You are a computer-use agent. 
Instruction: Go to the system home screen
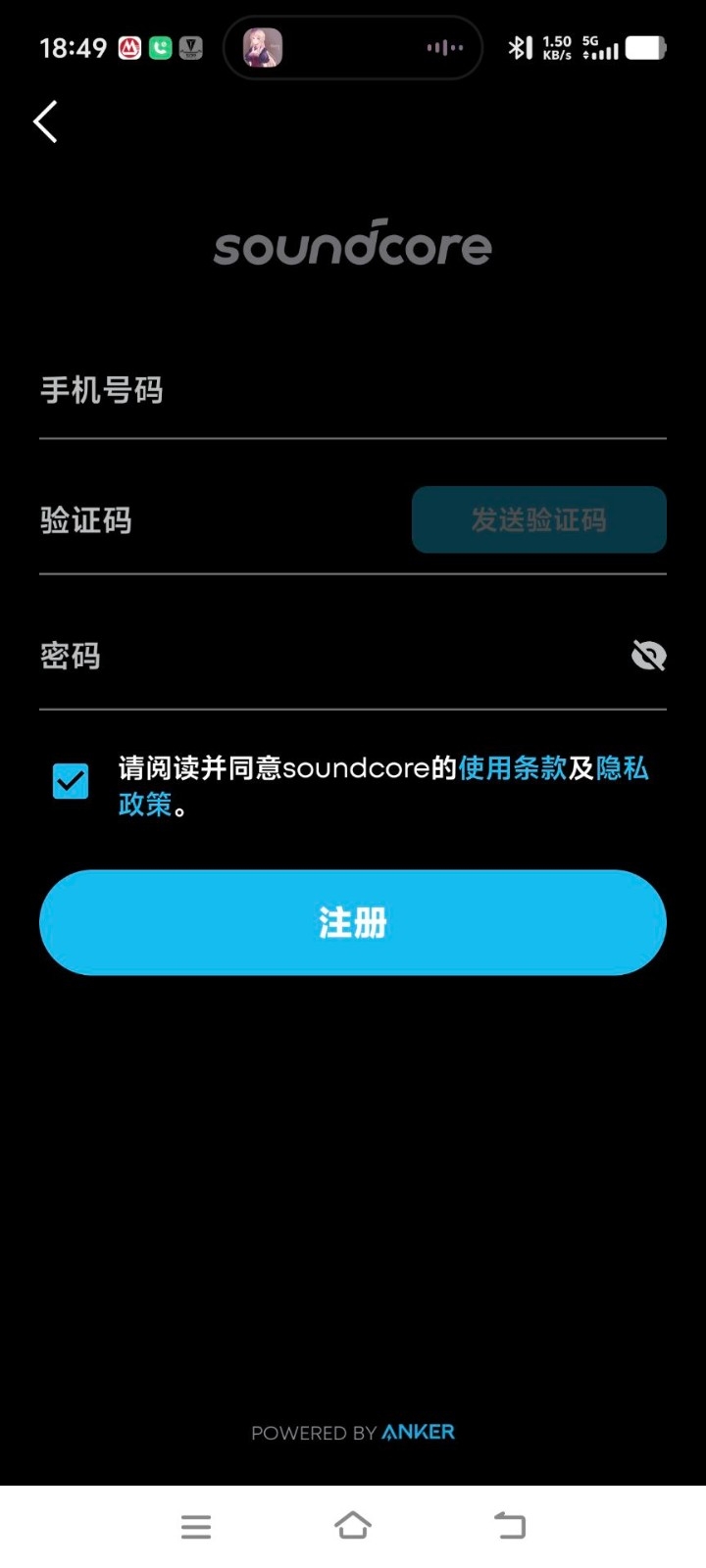pyautogui.click(x=353, y=1526)
